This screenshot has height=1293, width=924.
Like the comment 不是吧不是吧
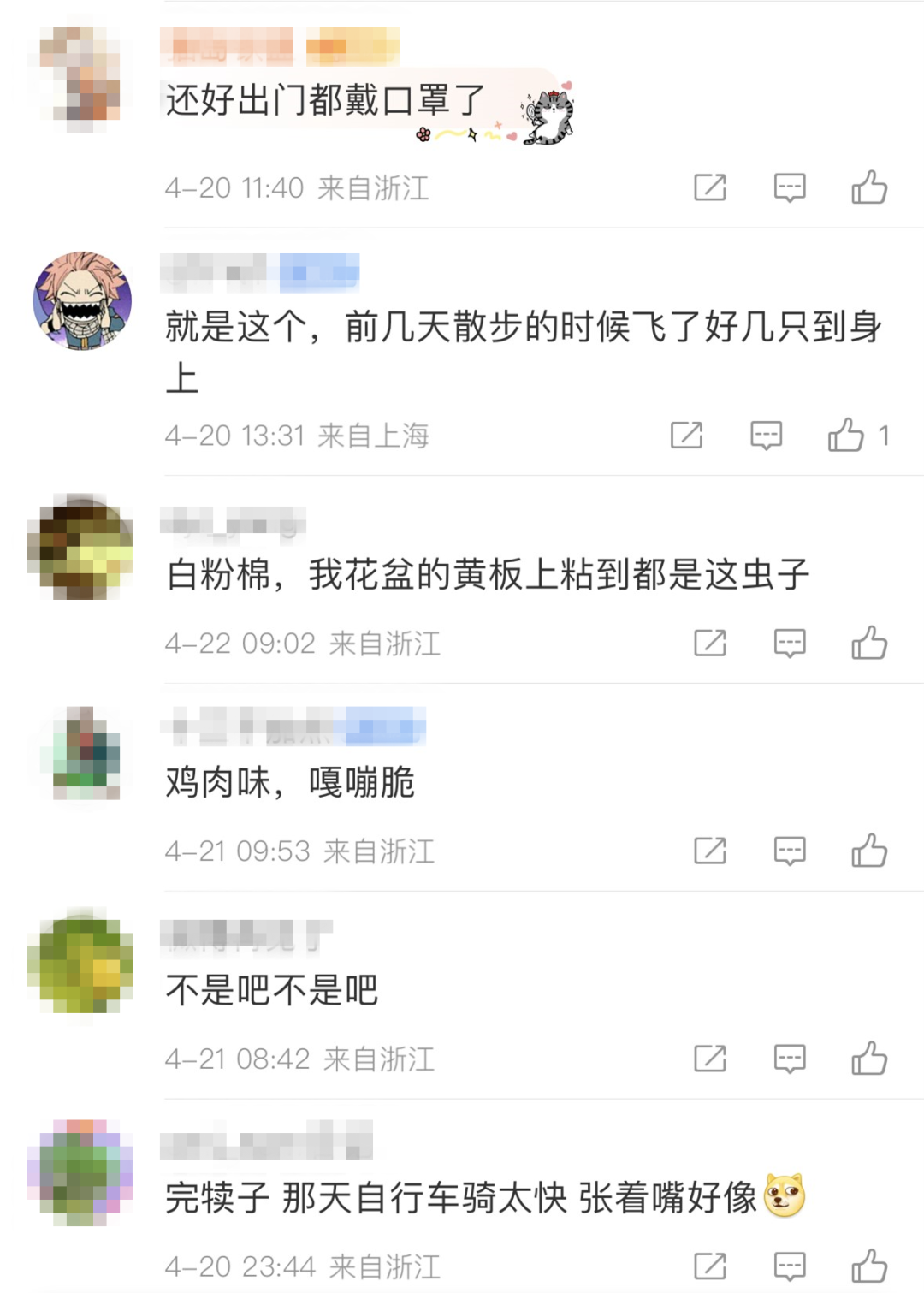pyautogui.click(x=869, y=1059)
